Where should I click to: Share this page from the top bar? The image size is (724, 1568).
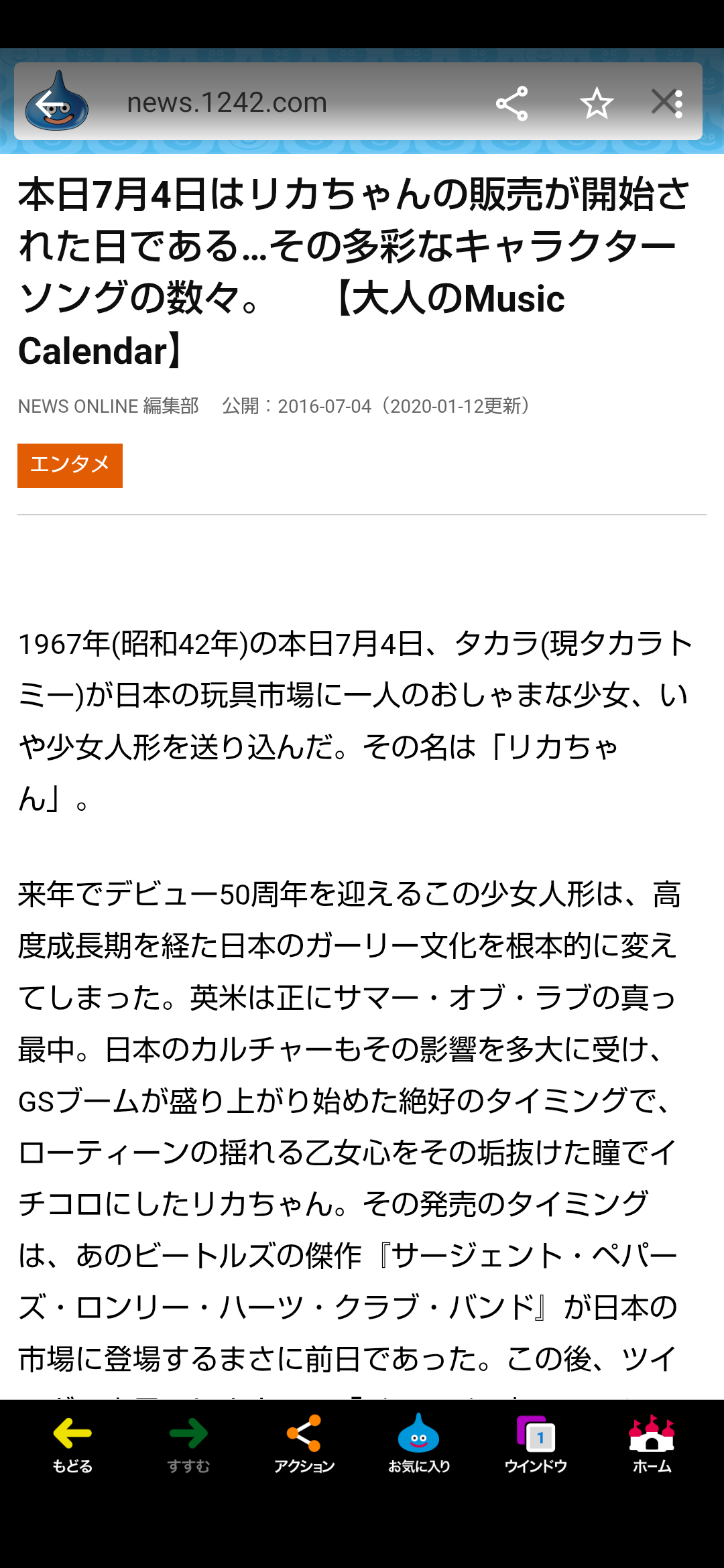coord(512,104)
